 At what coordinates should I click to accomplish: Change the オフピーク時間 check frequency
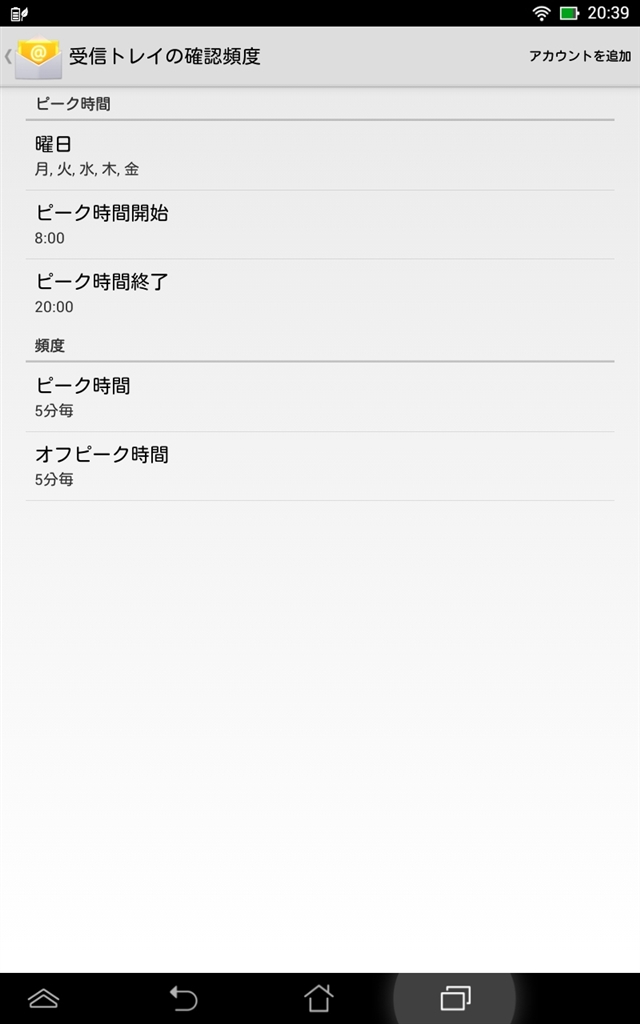320,465
